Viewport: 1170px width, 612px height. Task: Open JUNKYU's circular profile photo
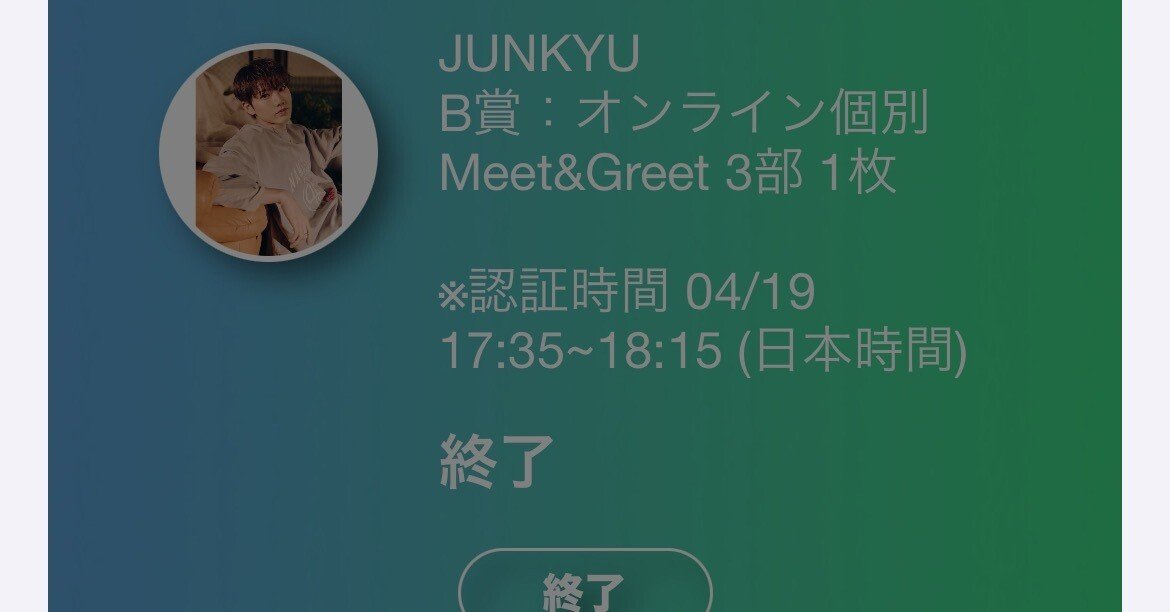coord(268,152)
